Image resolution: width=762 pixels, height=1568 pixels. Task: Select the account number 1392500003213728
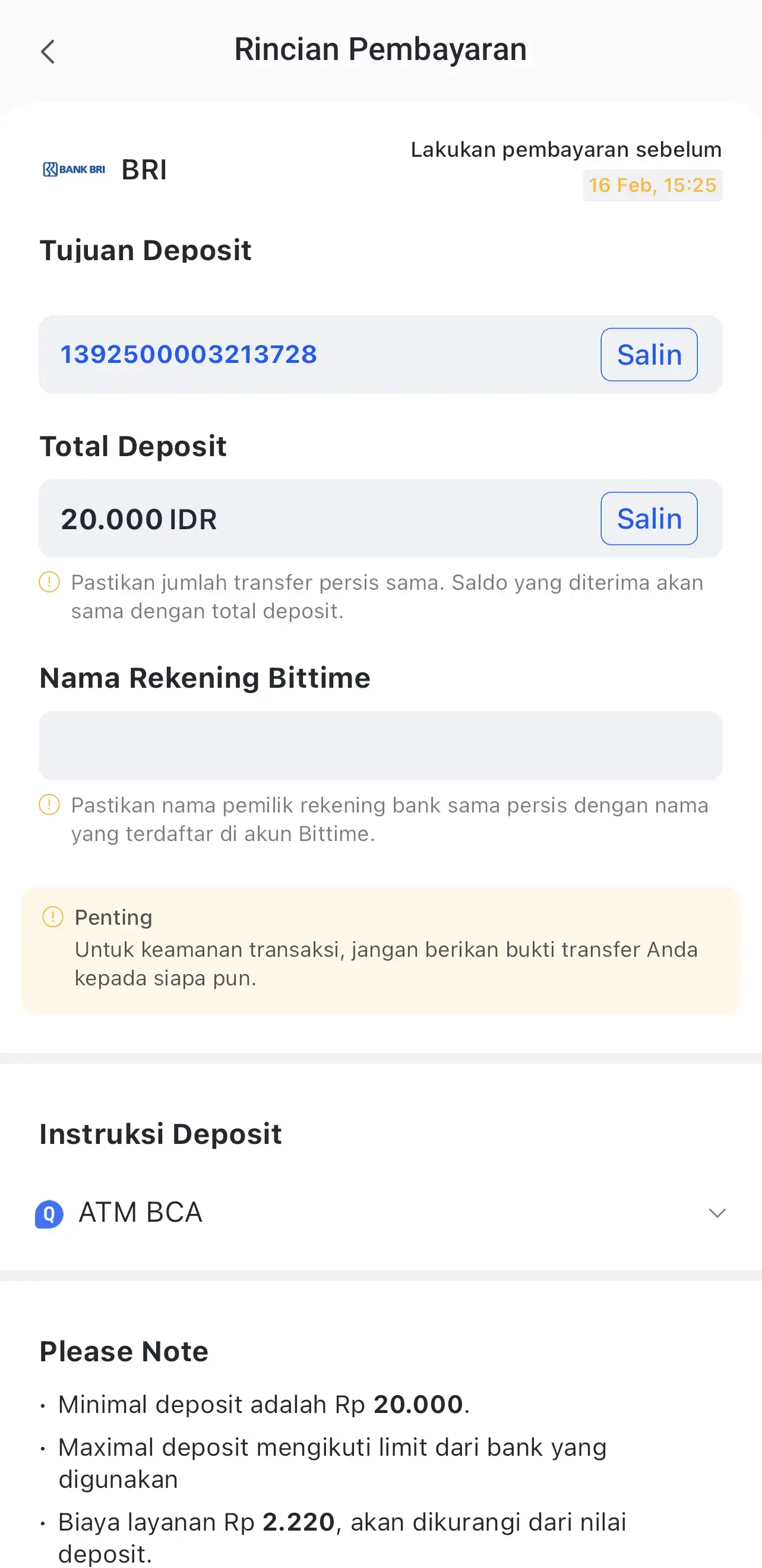tap(189, 354)
